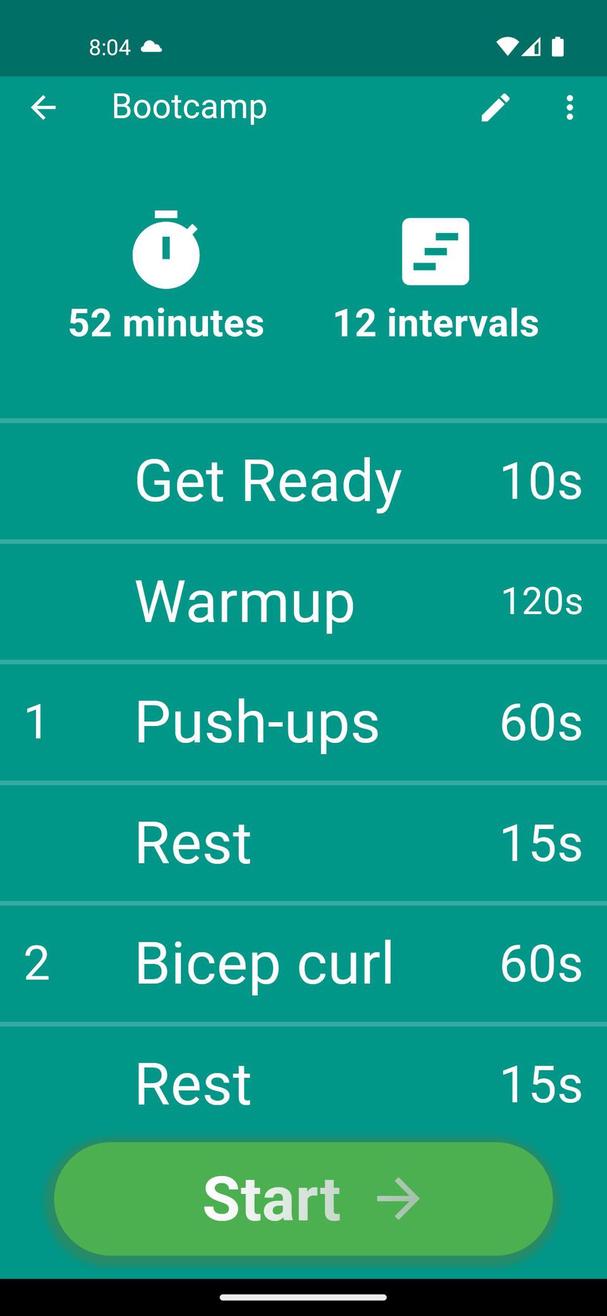Start the Bootcamp workout
Screen dimensions: 607x1316
click(303, 1198)
